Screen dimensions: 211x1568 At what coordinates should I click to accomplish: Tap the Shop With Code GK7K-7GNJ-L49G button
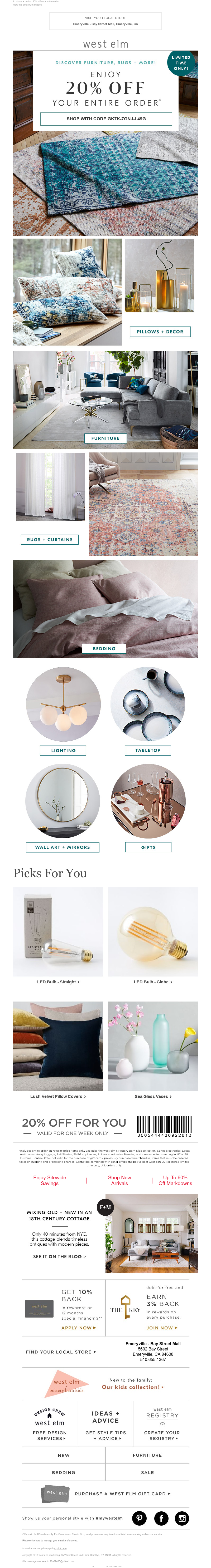click(x=106, y=119)
